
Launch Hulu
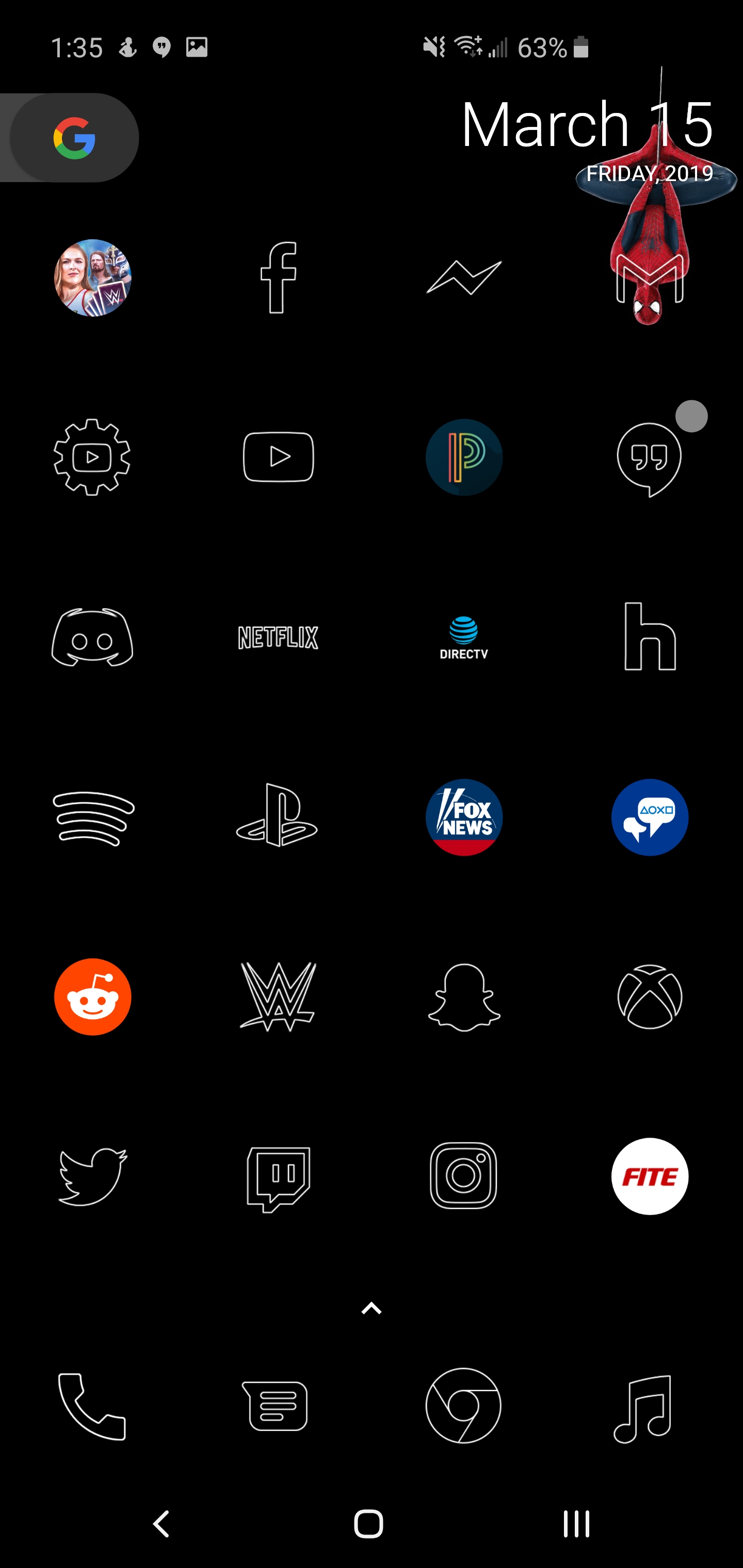click(650, 636)
